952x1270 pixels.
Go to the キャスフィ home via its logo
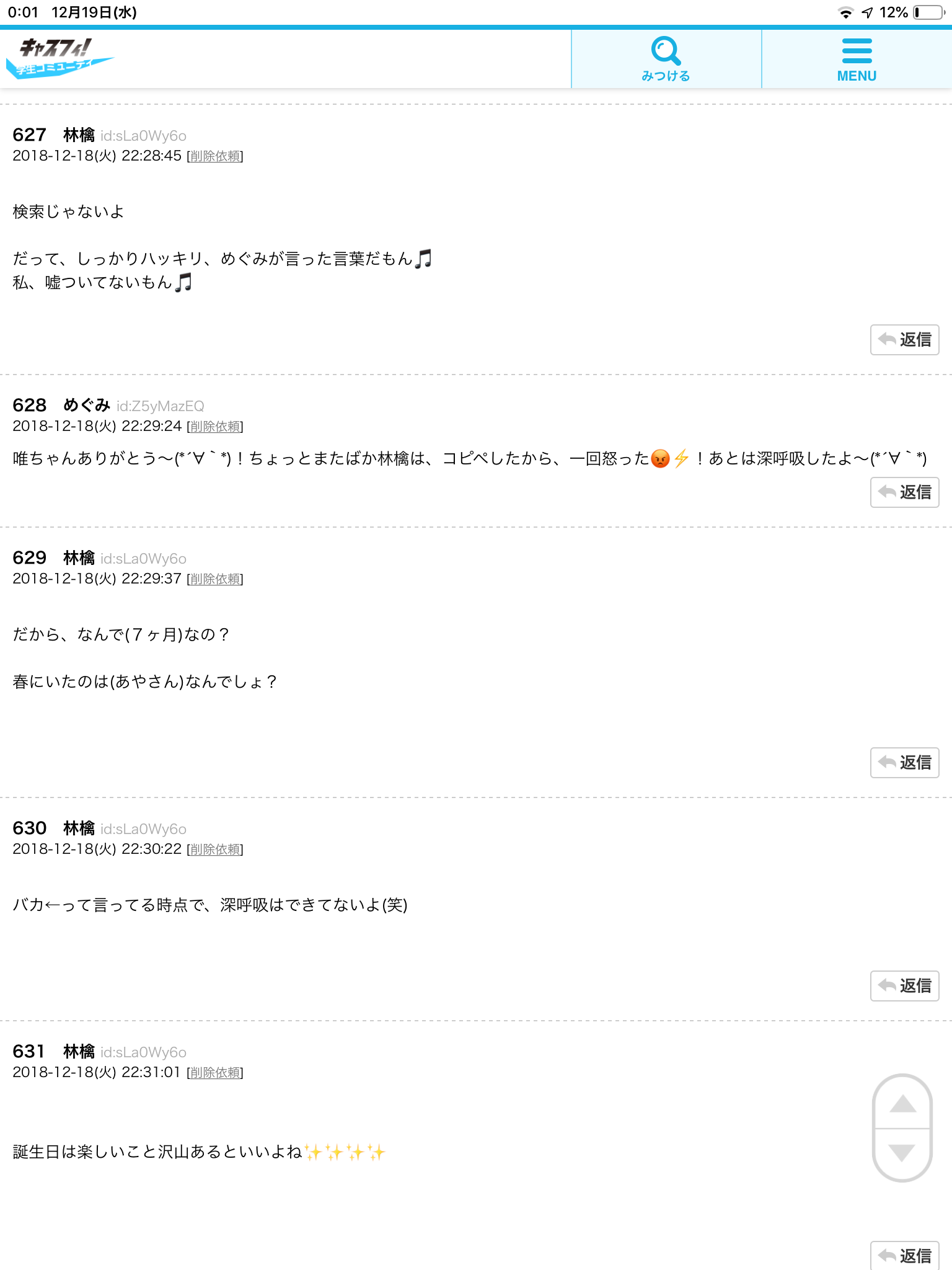click(x=59, y=58)
